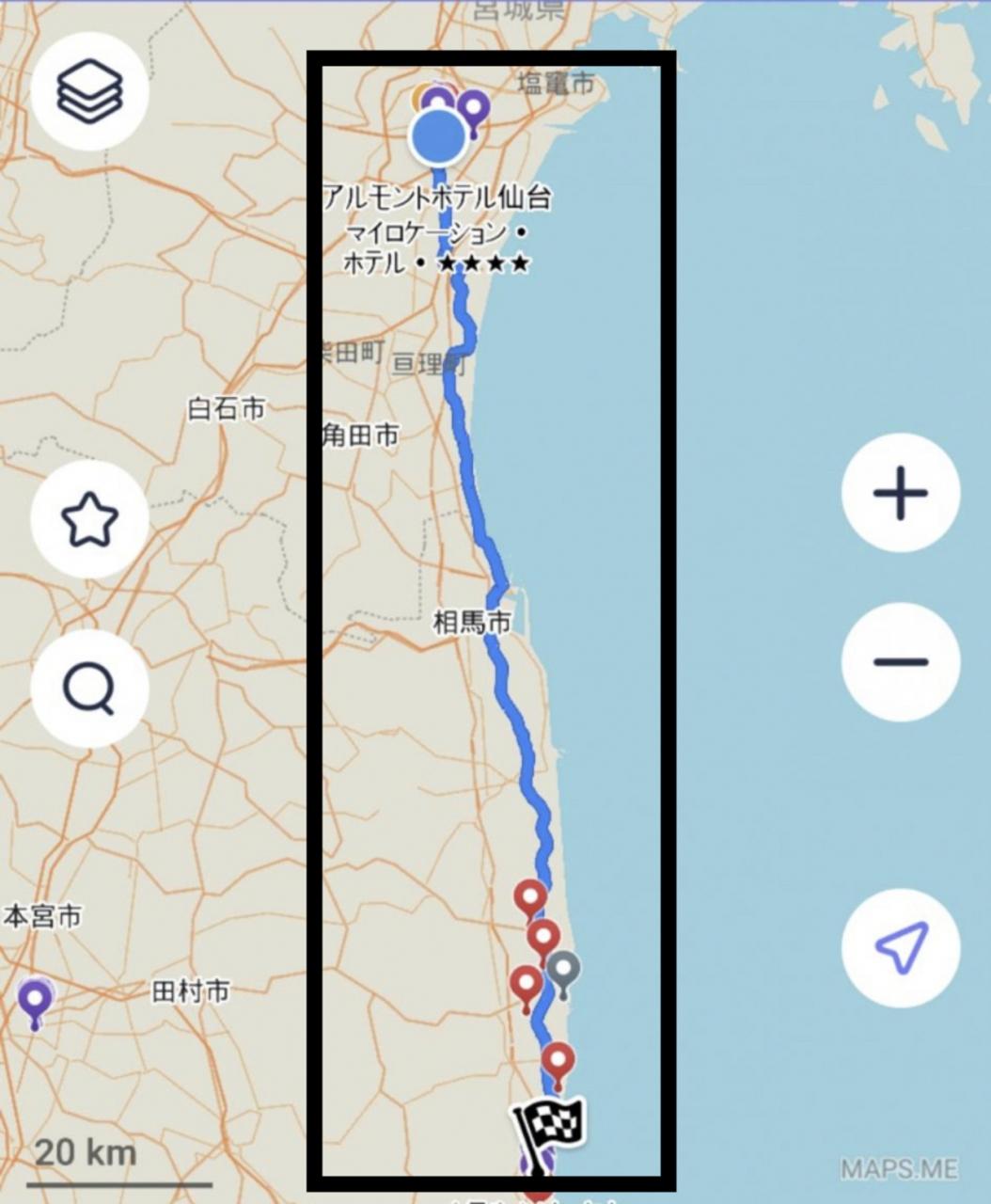Center map on my location arrow
The width and height of the screenshot is (991, 1204).
[901, 947]
